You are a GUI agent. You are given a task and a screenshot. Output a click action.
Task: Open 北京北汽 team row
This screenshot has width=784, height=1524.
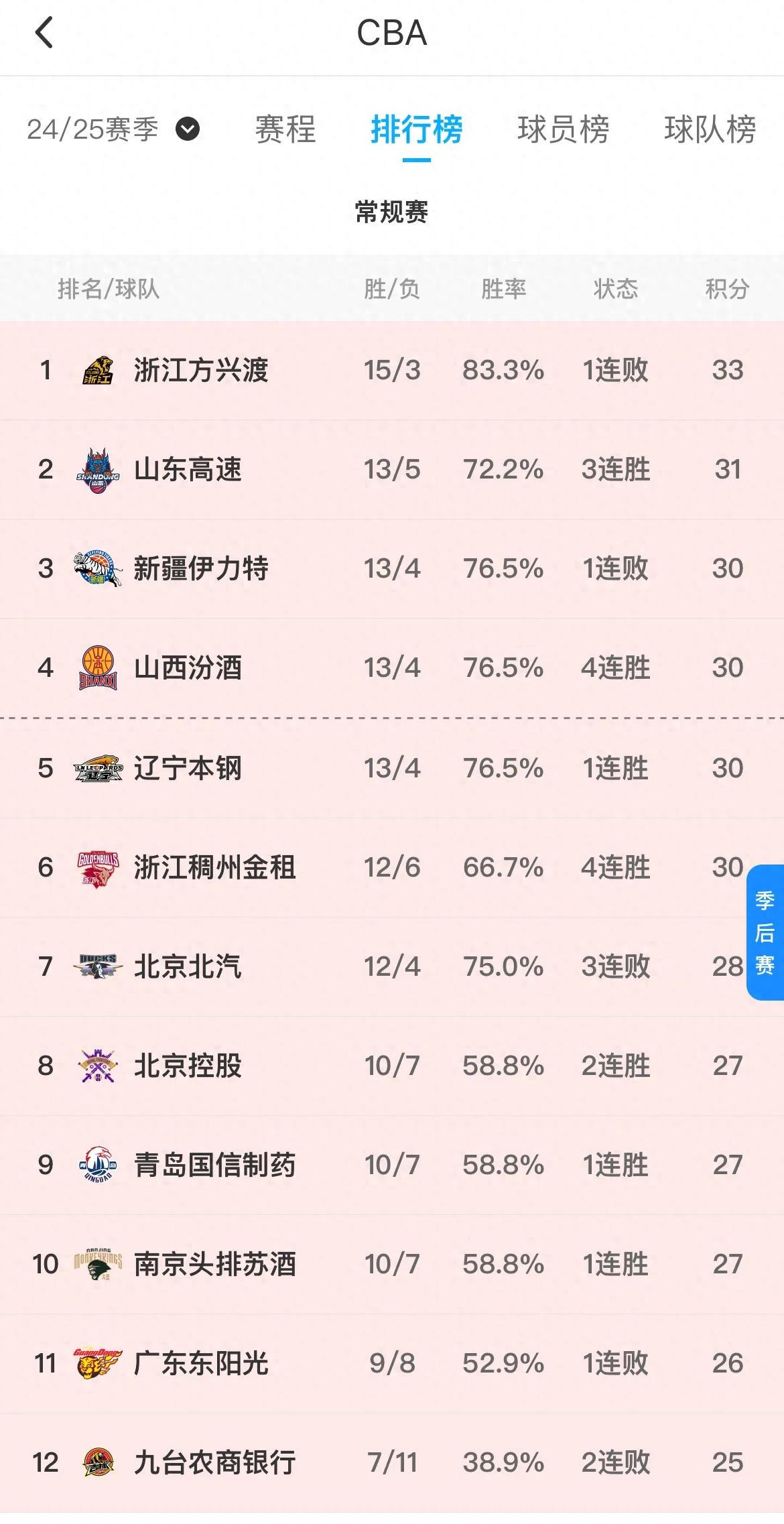188,966
